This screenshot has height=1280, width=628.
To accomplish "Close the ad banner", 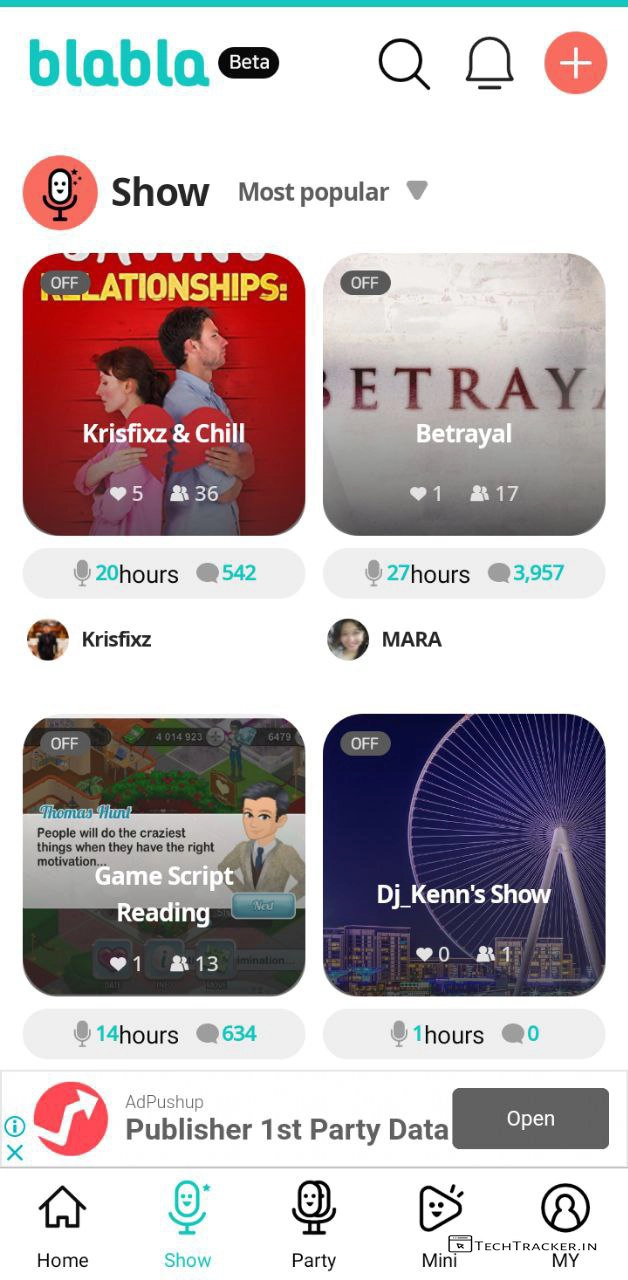I will (x=15, y=1152).
